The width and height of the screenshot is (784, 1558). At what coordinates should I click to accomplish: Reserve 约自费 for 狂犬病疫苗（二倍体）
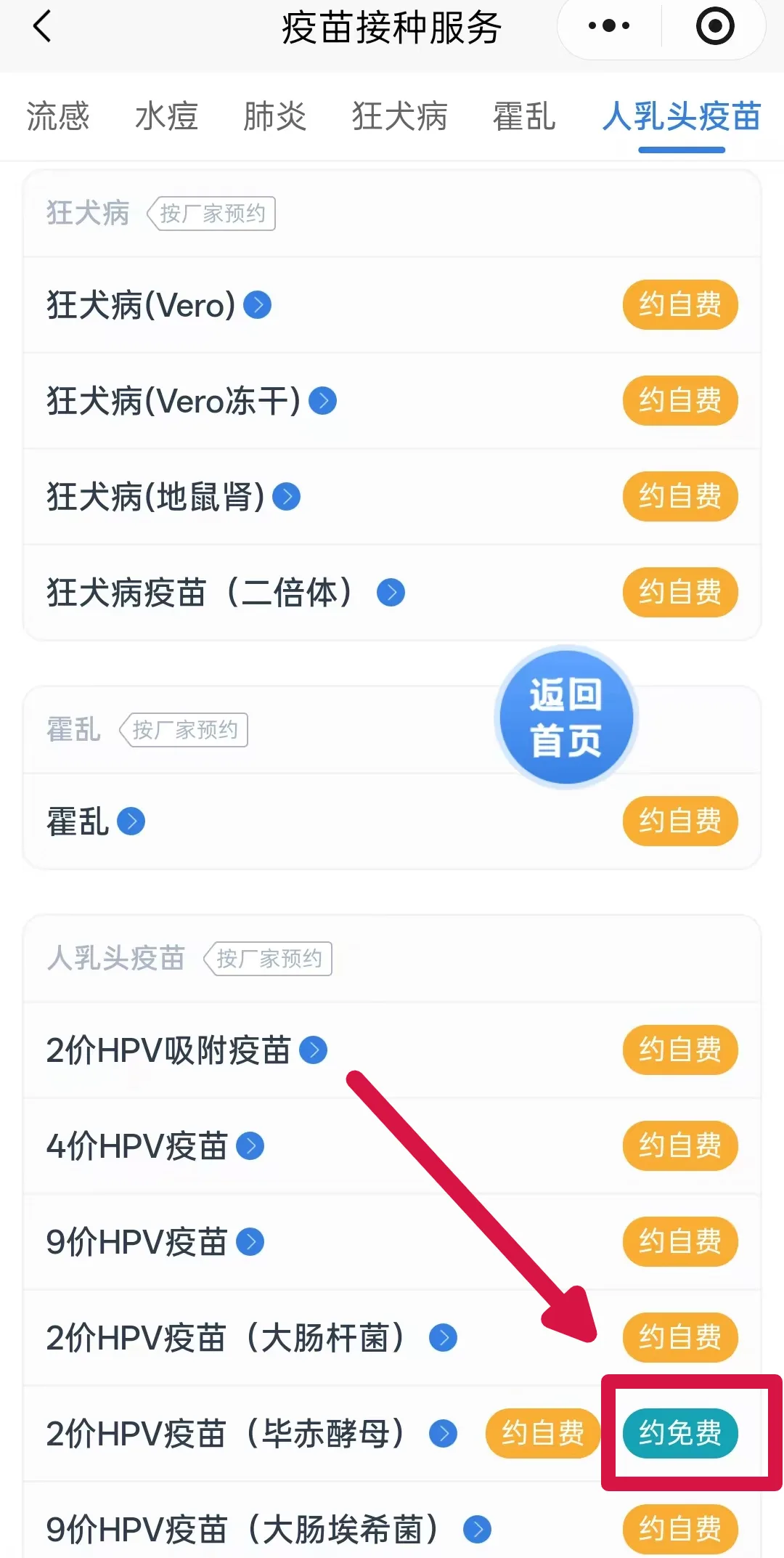[x=679, y=593]
